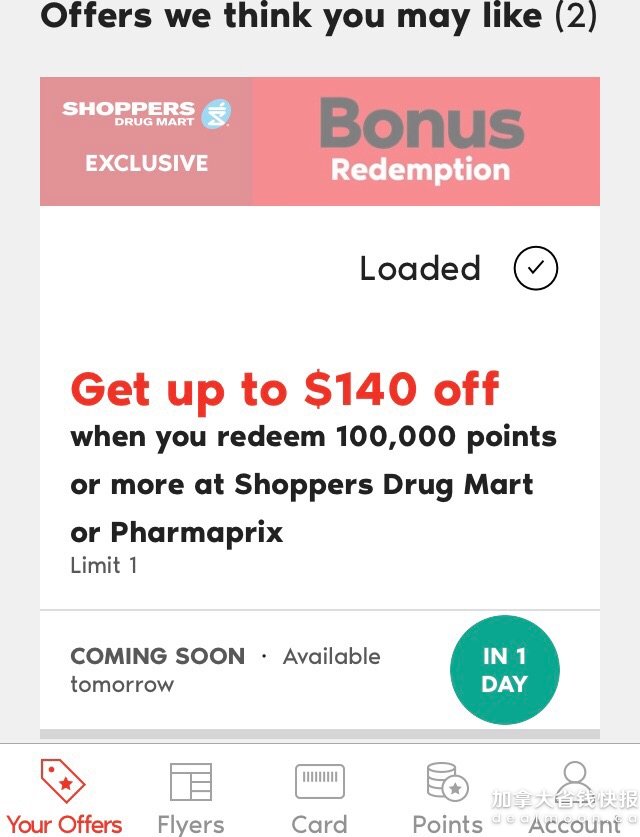Switch to the Points tab

[447, 797]
